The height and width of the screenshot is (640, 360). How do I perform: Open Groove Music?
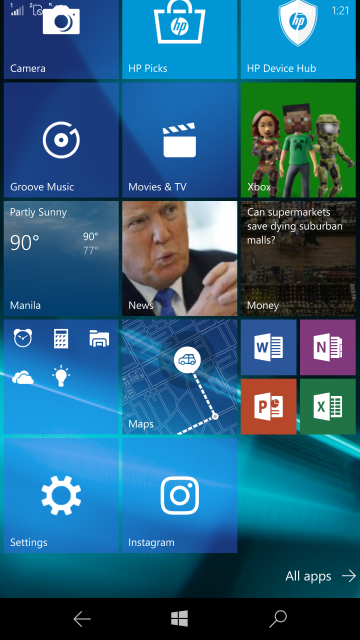pos(61,140)
